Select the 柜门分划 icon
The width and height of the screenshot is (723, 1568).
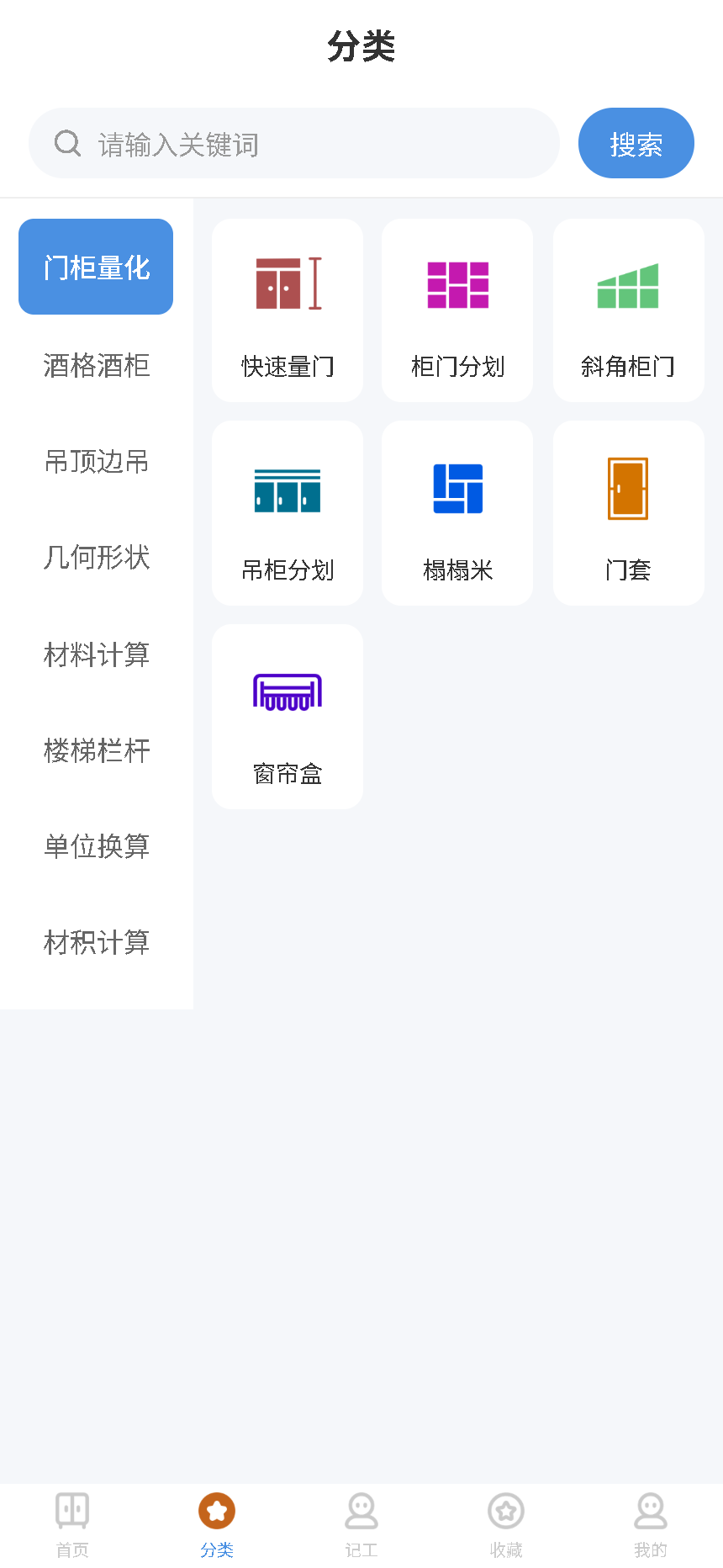(456, 283)
